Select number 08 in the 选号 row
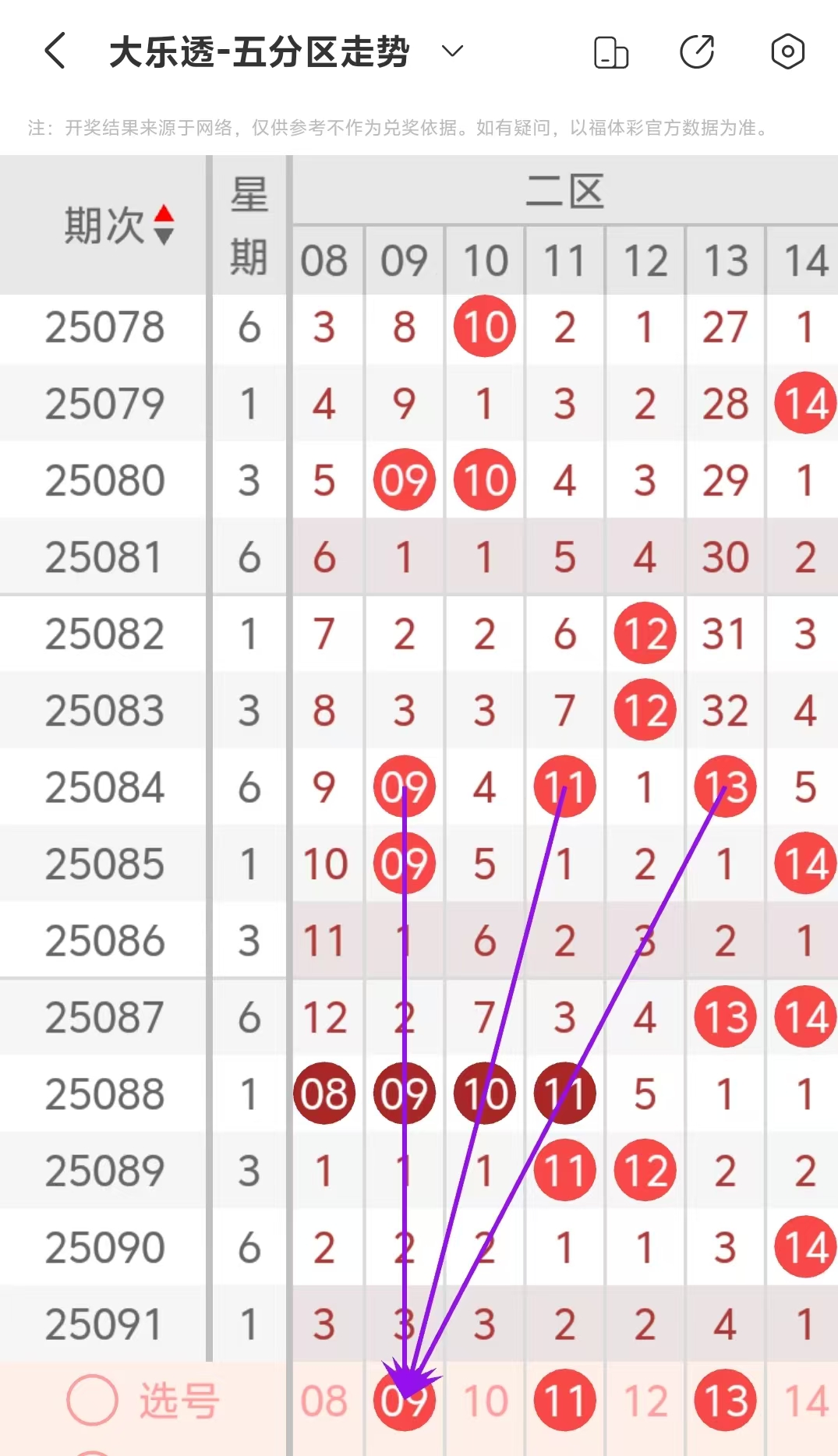 (324, 1401)
